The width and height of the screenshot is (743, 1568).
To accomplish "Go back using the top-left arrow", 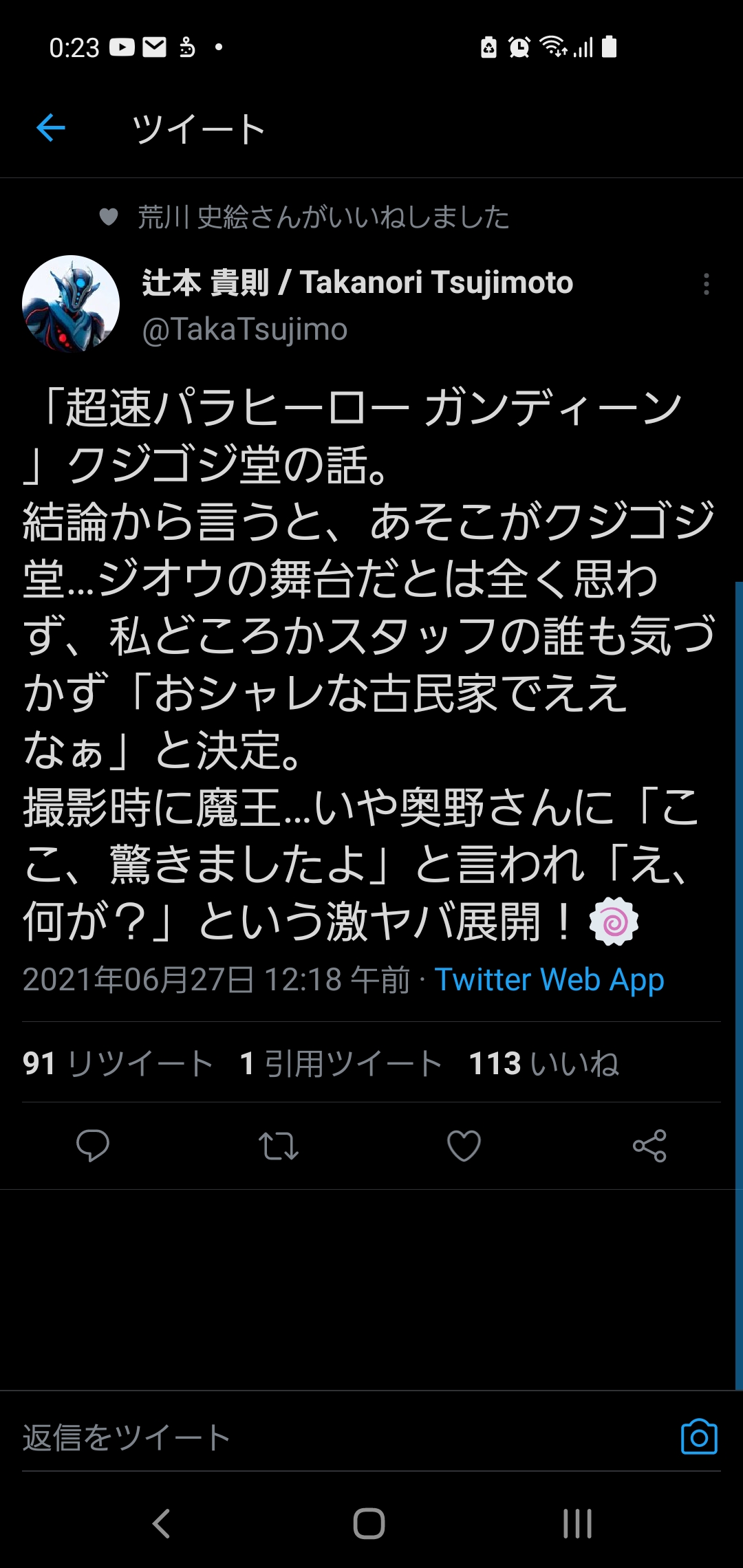I will click(51, 128).
